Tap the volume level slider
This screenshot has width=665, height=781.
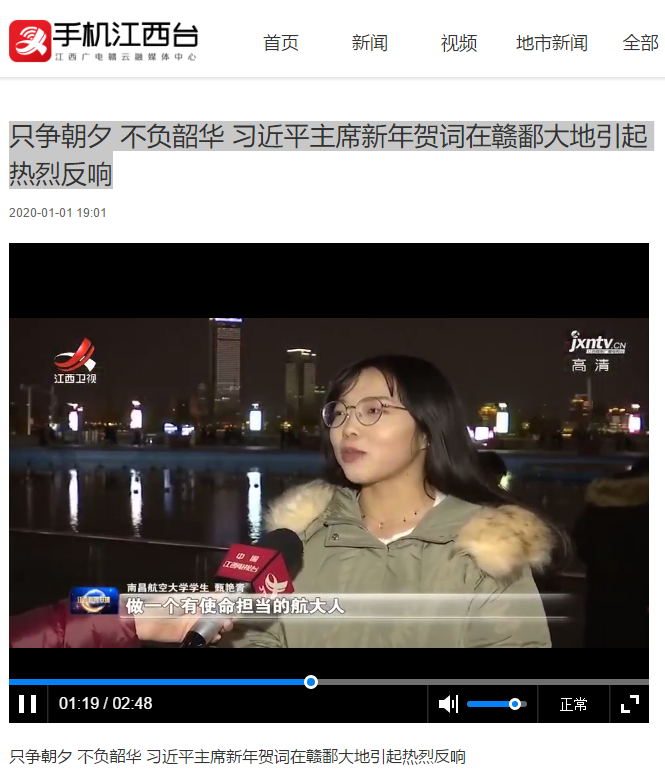pyautogui.click(x=496, y=703)
